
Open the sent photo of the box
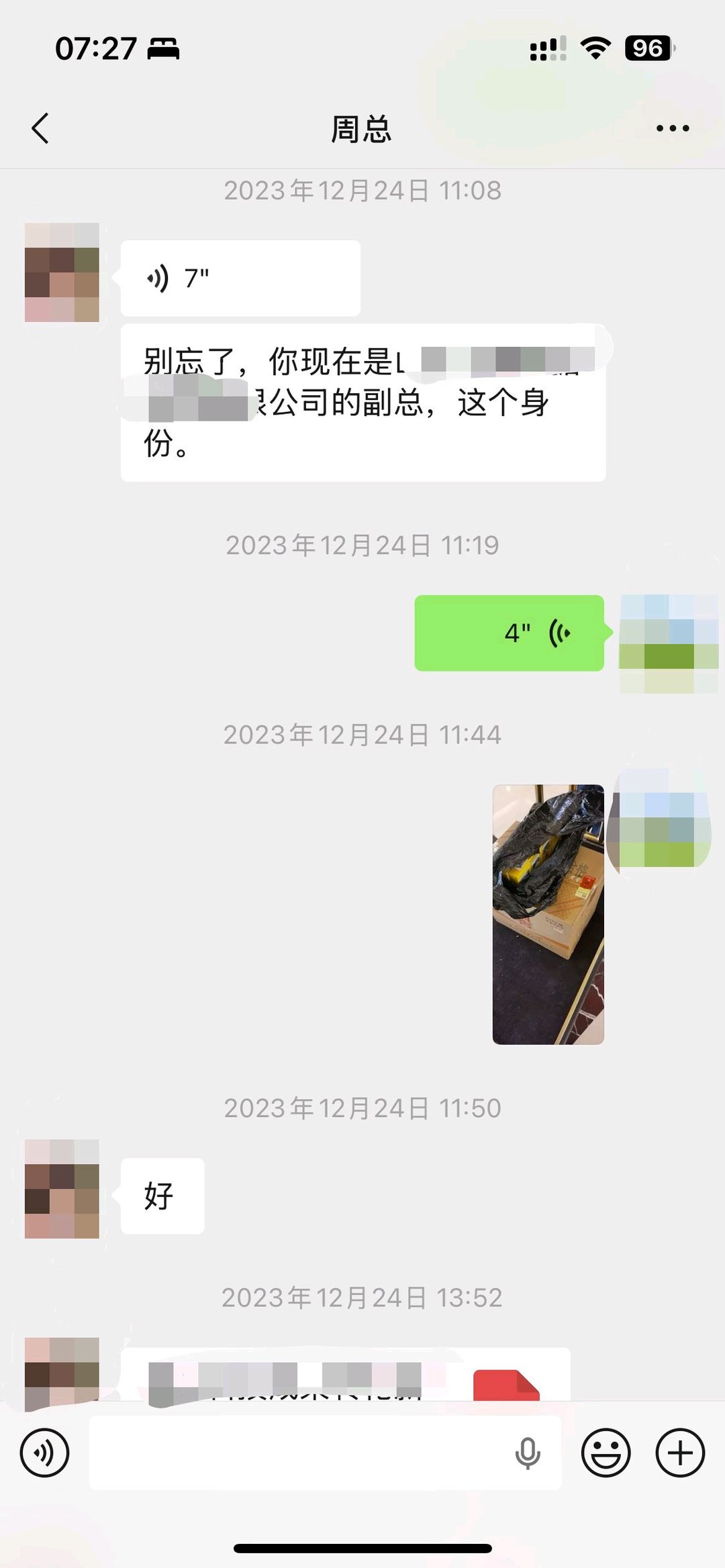(x=548, y=914)
